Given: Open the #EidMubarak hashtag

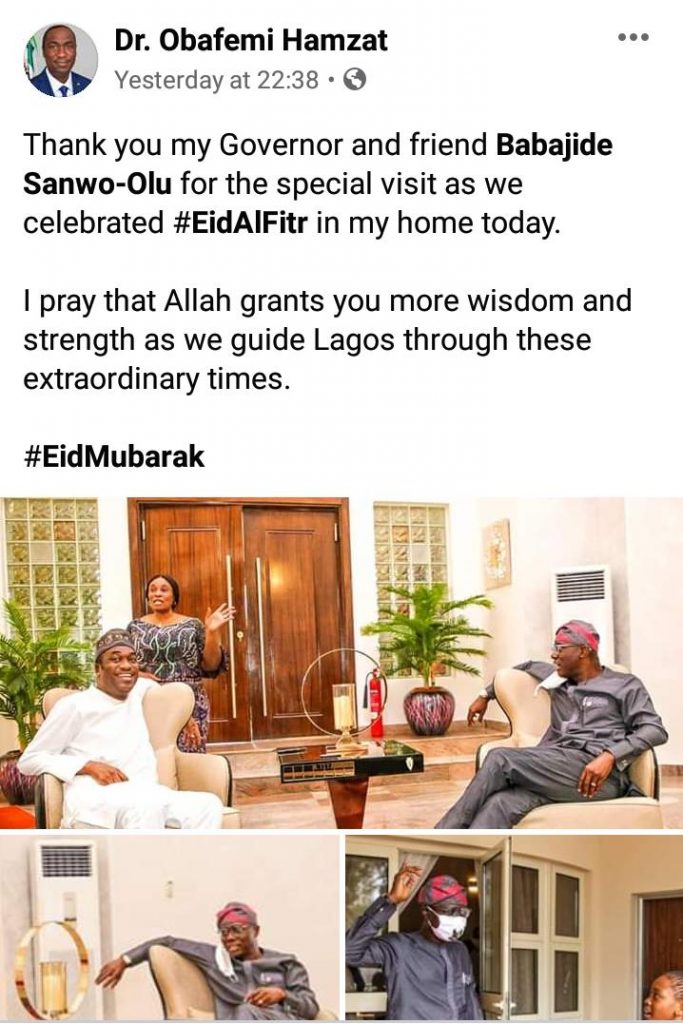Looking at the screenshot, I should pyautogui.click(x=114, y=457).
